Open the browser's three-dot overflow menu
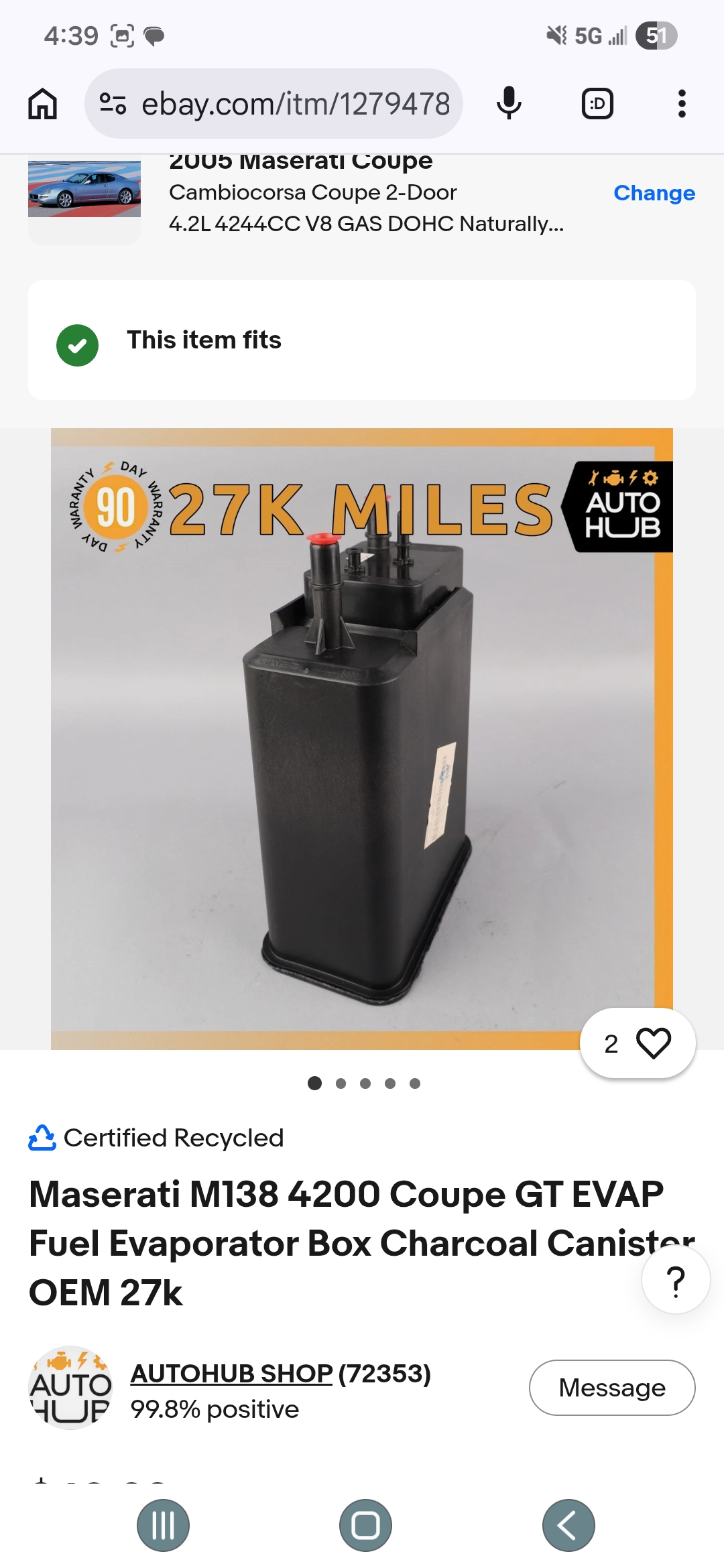This screenshot has width=724, height=1568. coord(682,104)
